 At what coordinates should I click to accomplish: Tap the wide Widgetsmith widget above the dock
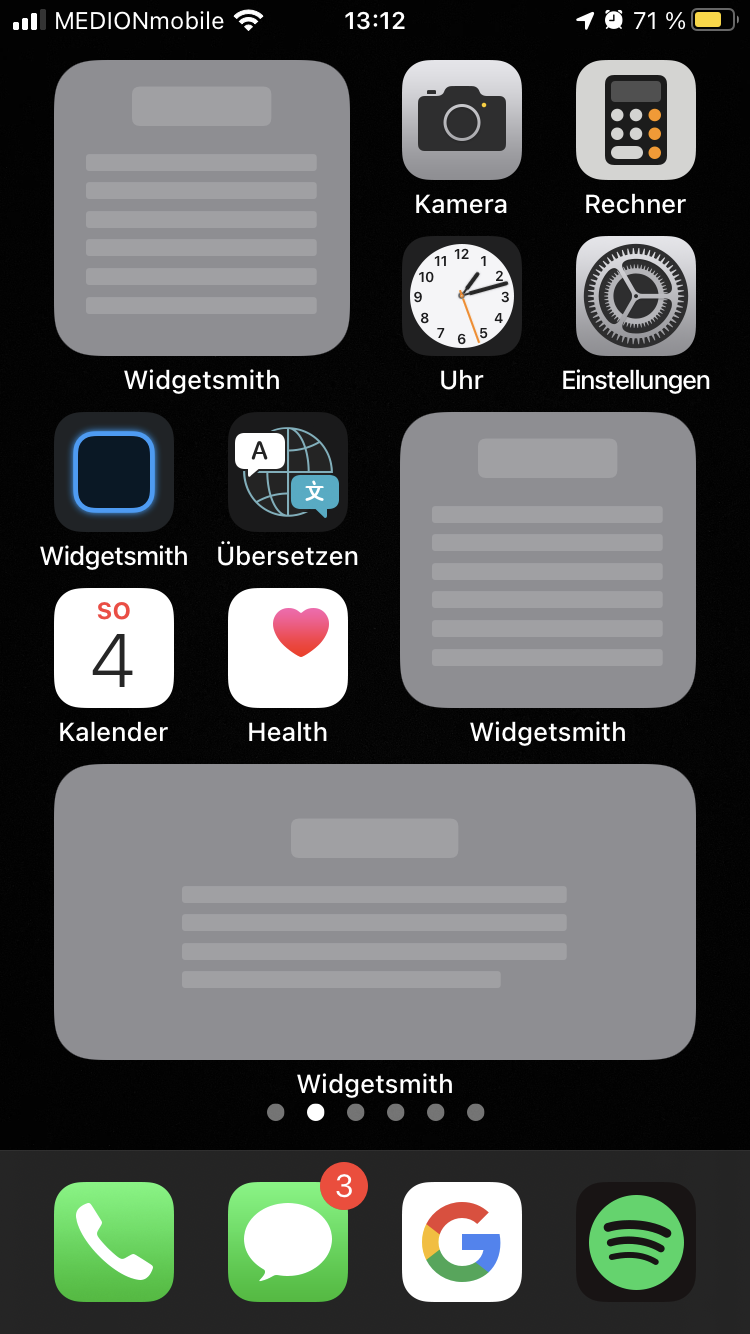tap(375, 911)
